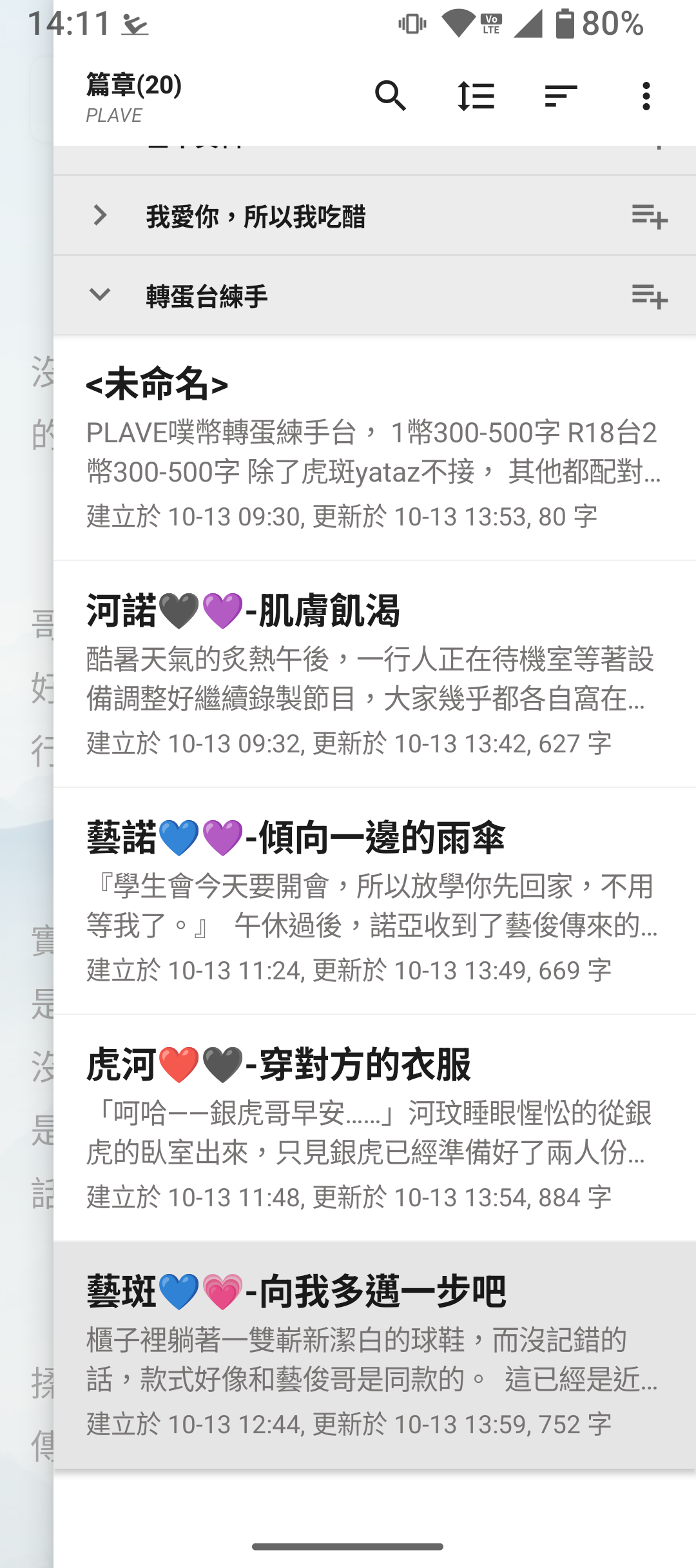
Task: Add a chapter to 我愛你，所以我吃醋
Action: point(650,216)
